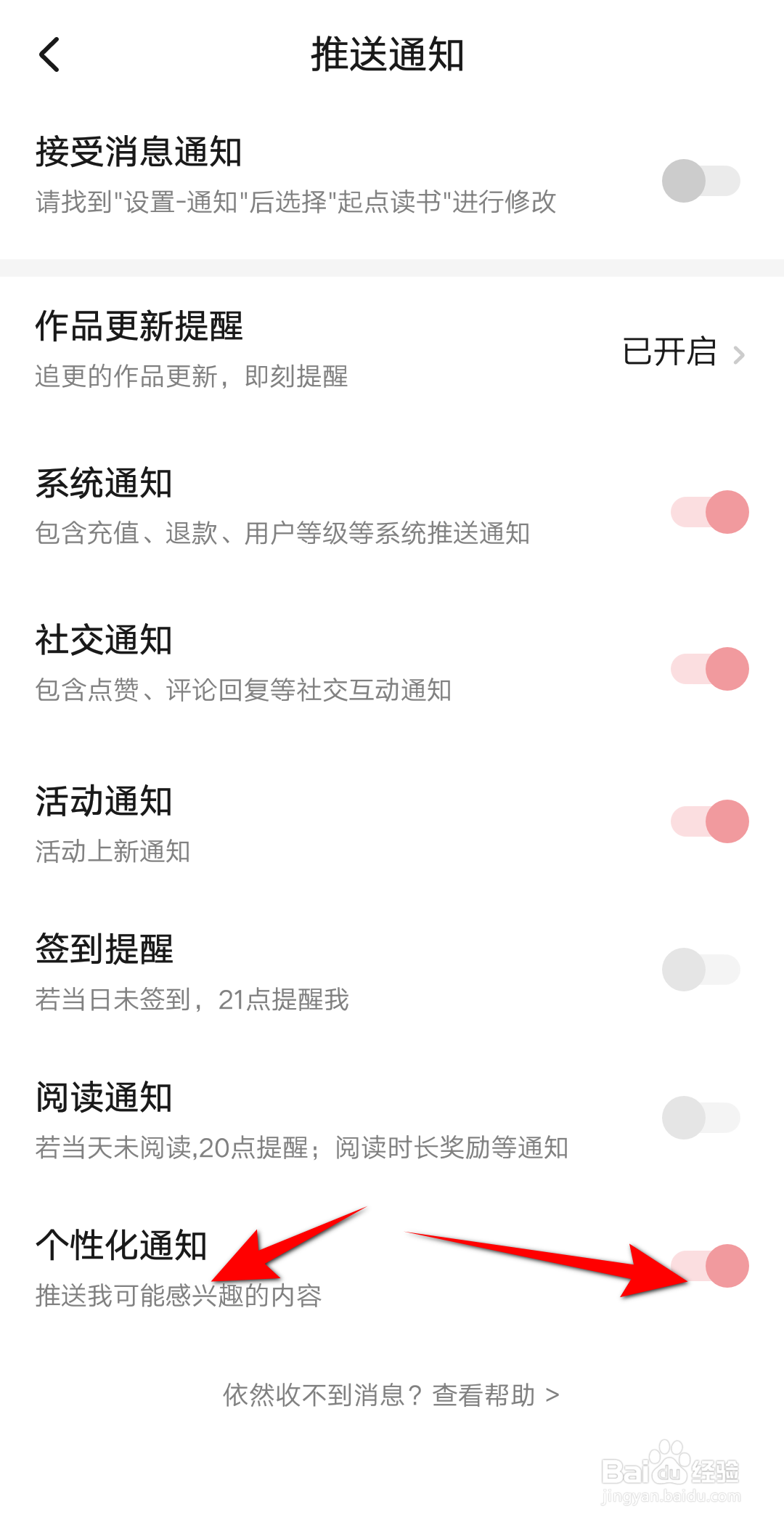784x1523 pixels.
Task: Open the 作品更新提醒 settings row
Action: [x=392, y=352]
